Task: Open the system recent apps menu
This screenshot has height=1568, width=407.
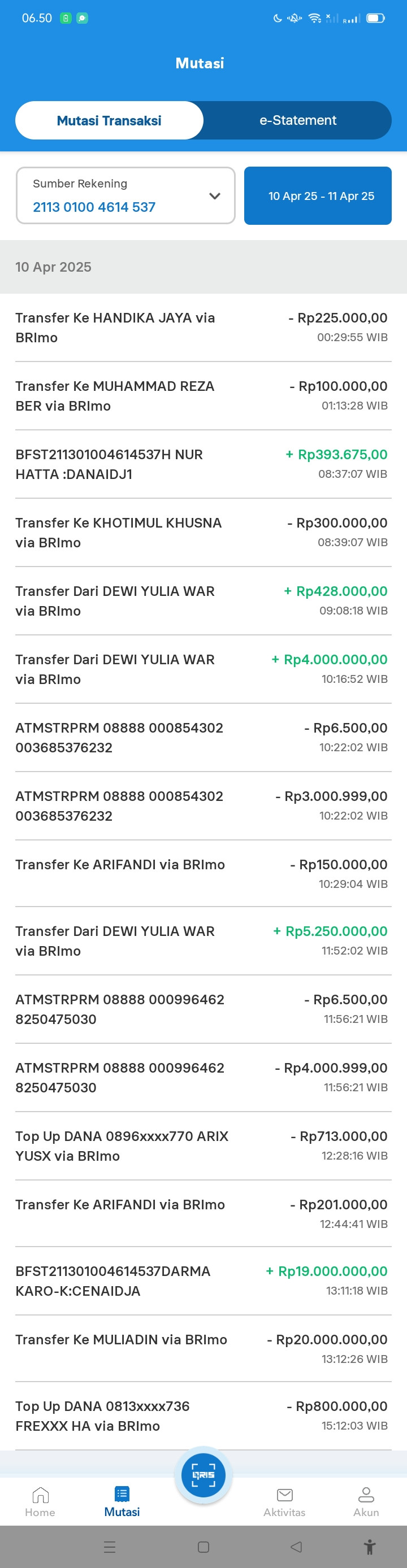Action: click(110, 1547)
